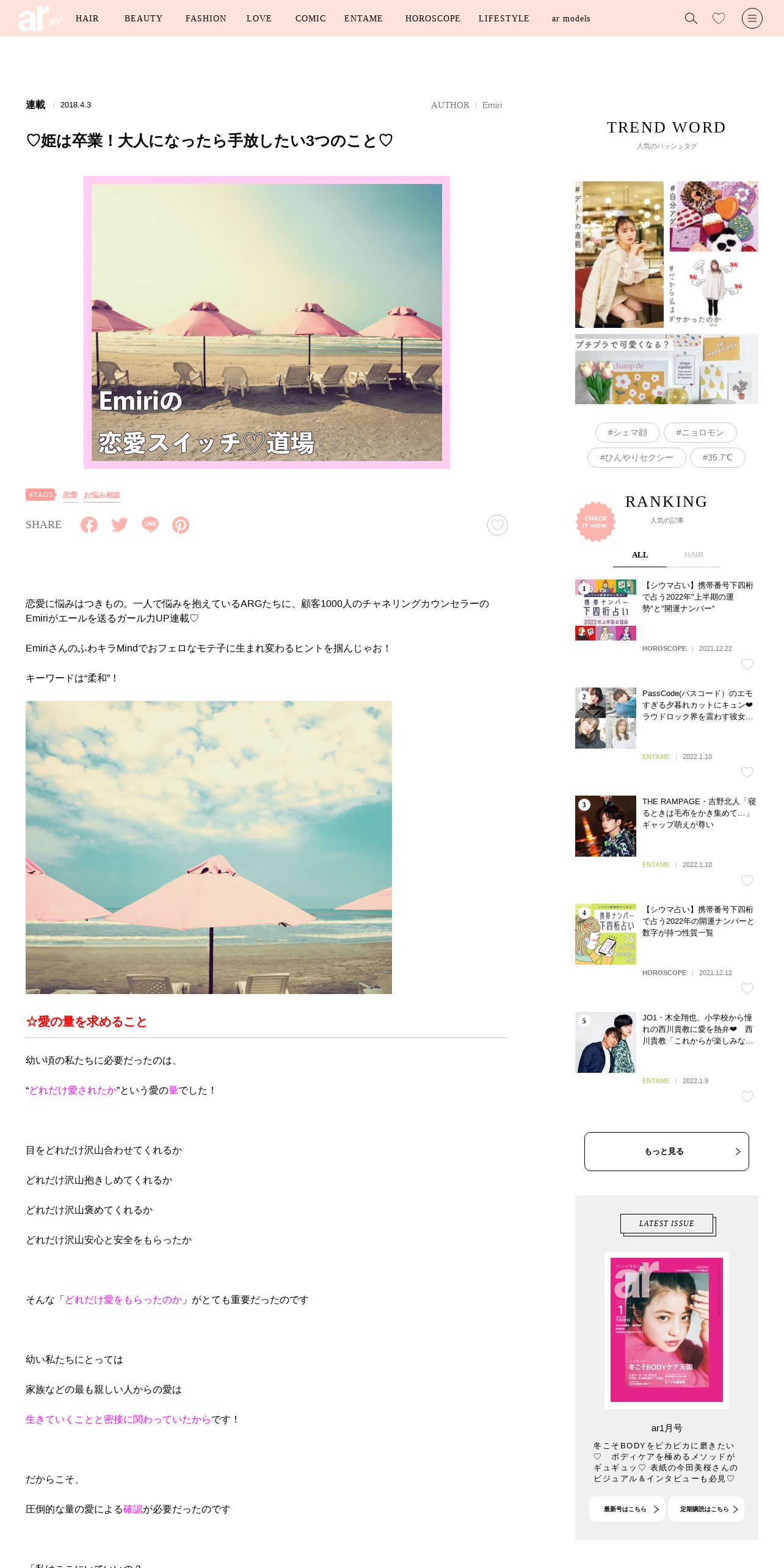Share the article on Twitter
The image size is (784, 1568).
120,525
